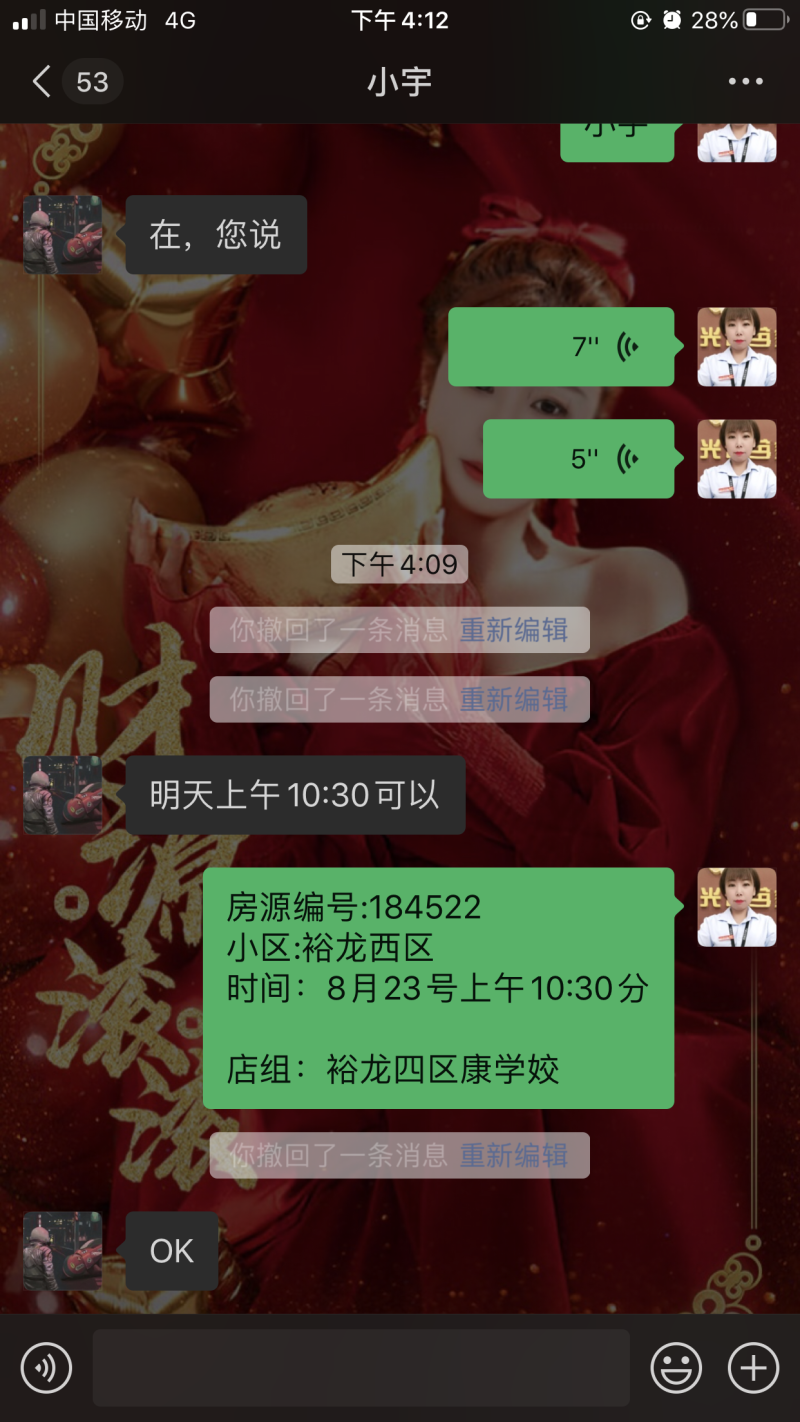Open the emoji picker
The image size is (800, 1422).
tap(676, 1367)
